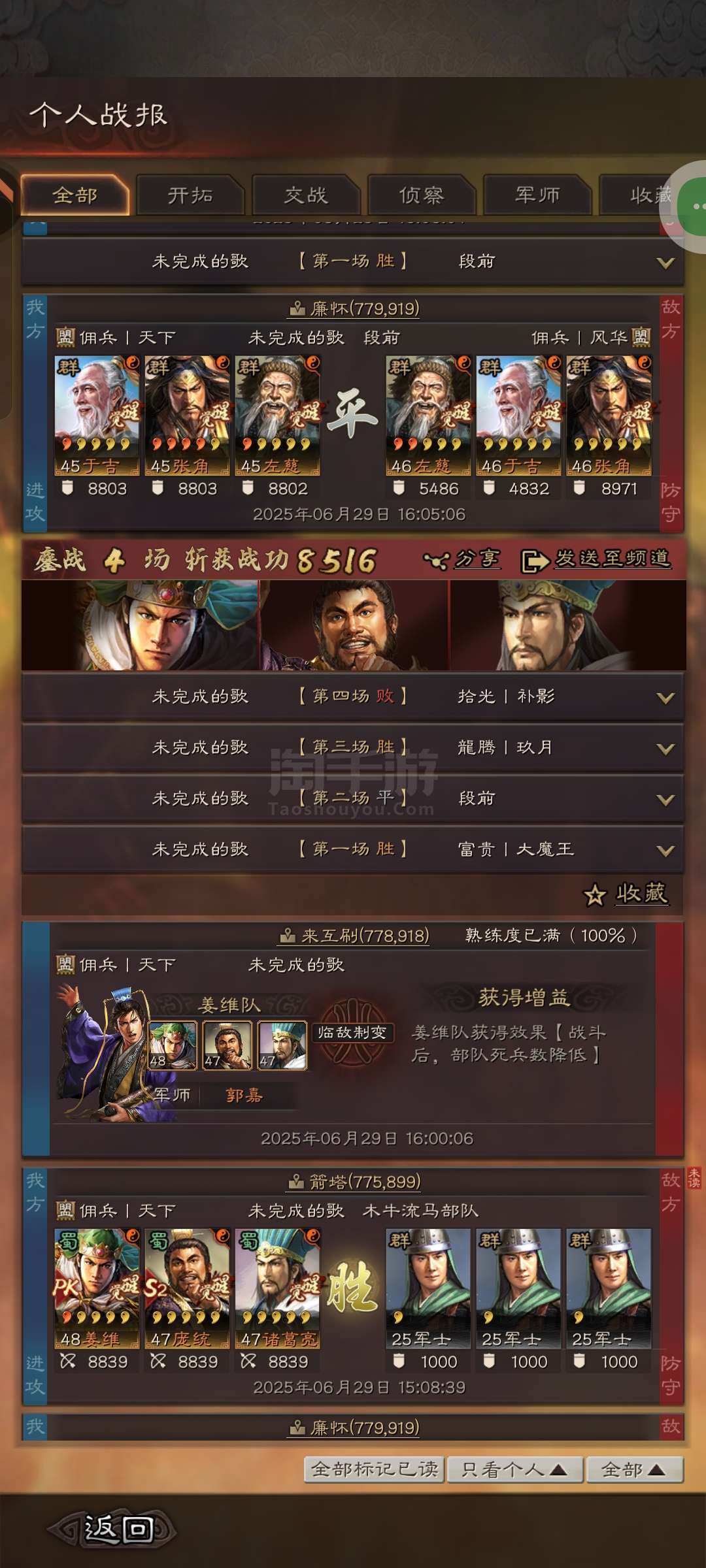This screenshot has width=706, height=1568.
Task: Tap 发送至频道 link
Action: click(596, 560)
